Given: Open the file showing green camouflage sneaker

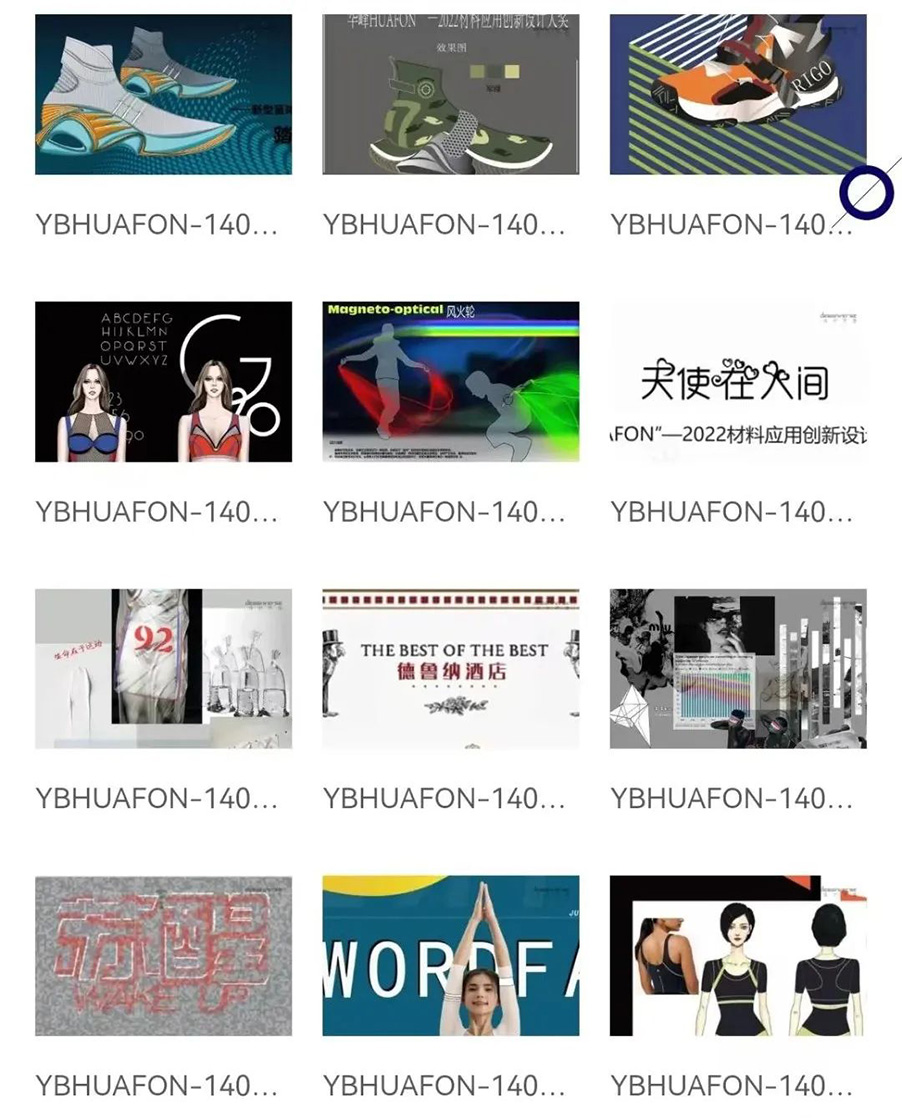Looking at the screenshot, I should pos(450,94).
